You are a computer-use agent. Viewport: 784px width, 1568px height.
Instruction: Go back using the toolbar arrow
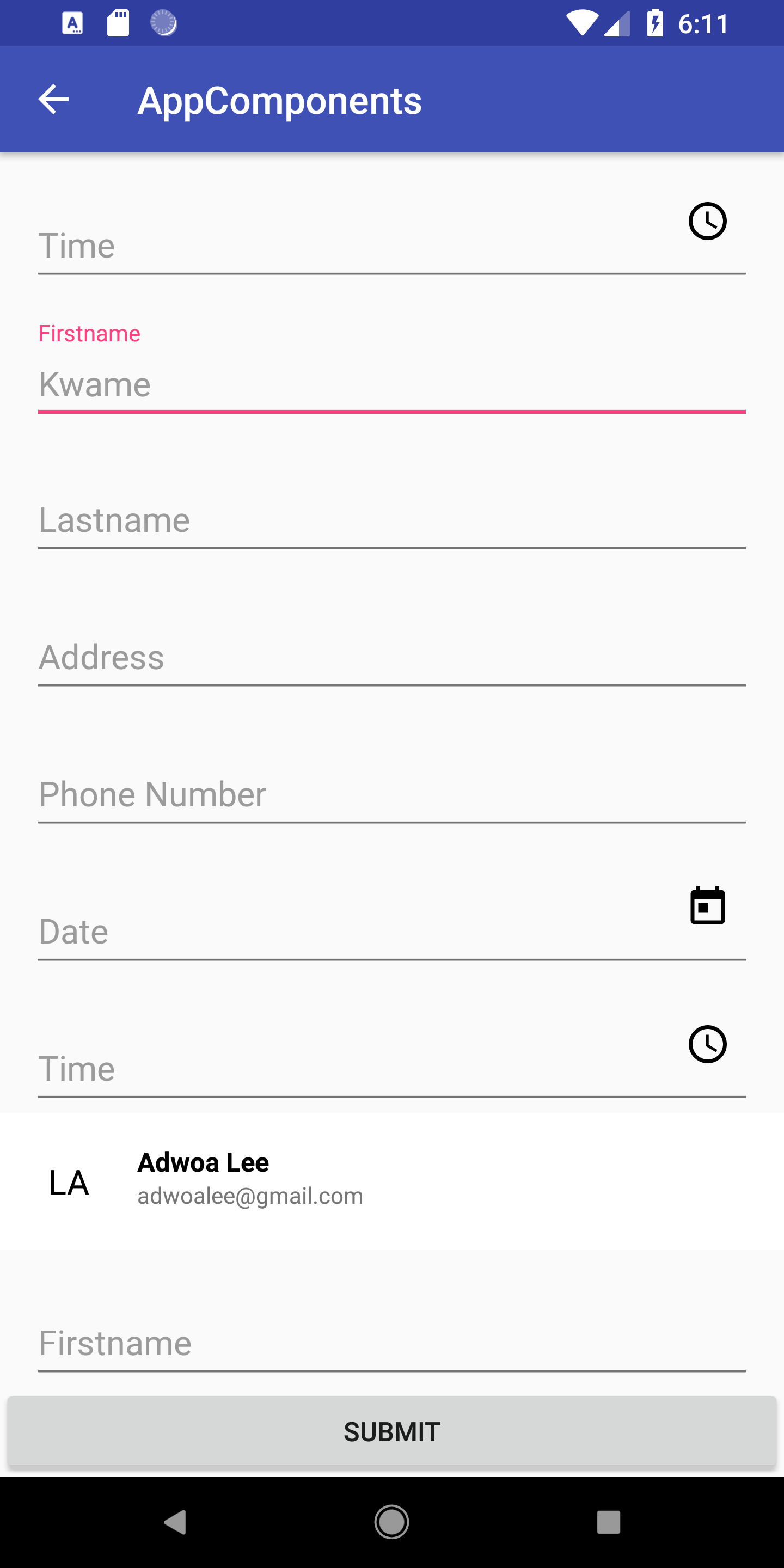tap(53, 99)
